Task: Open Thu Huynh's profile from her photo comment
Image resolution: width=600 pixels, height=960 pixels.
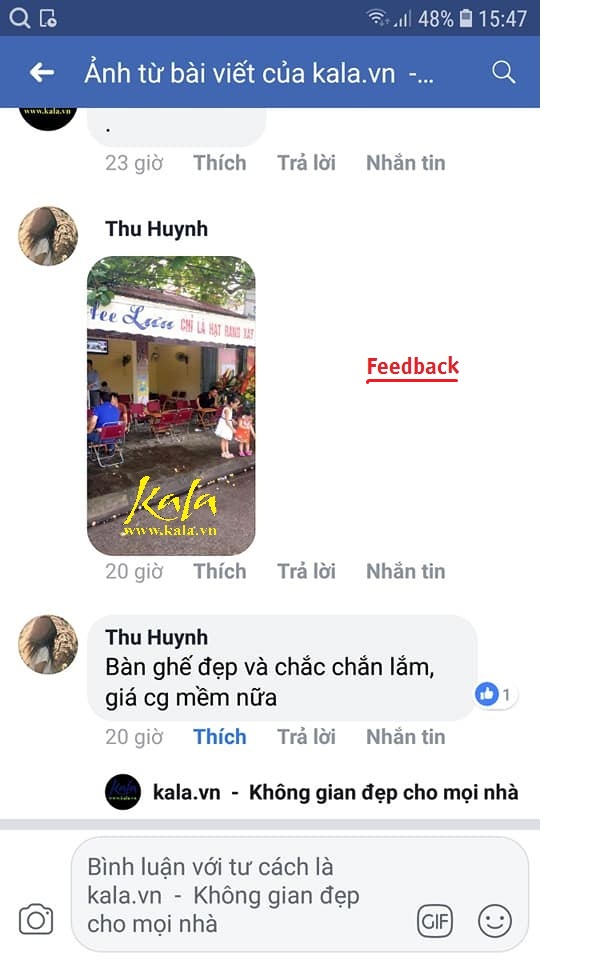Action: (156, 229)
